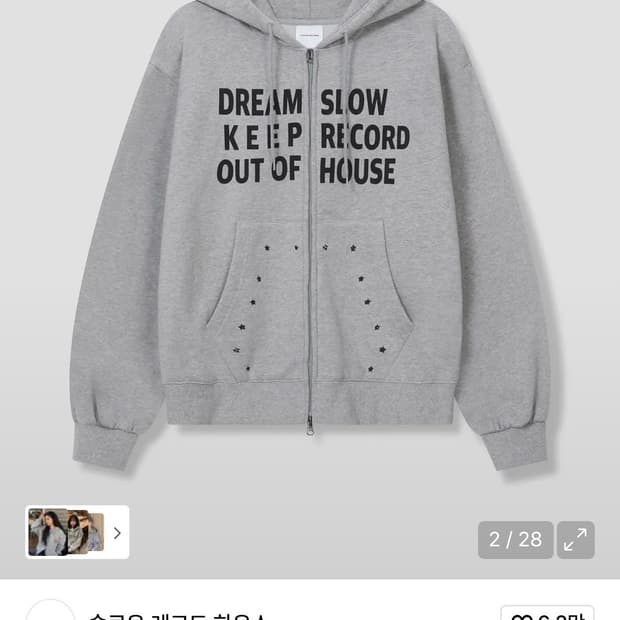Screen dimensions: 620x620
Task: Open the brand's round profile logo
Action: [50, 611]
